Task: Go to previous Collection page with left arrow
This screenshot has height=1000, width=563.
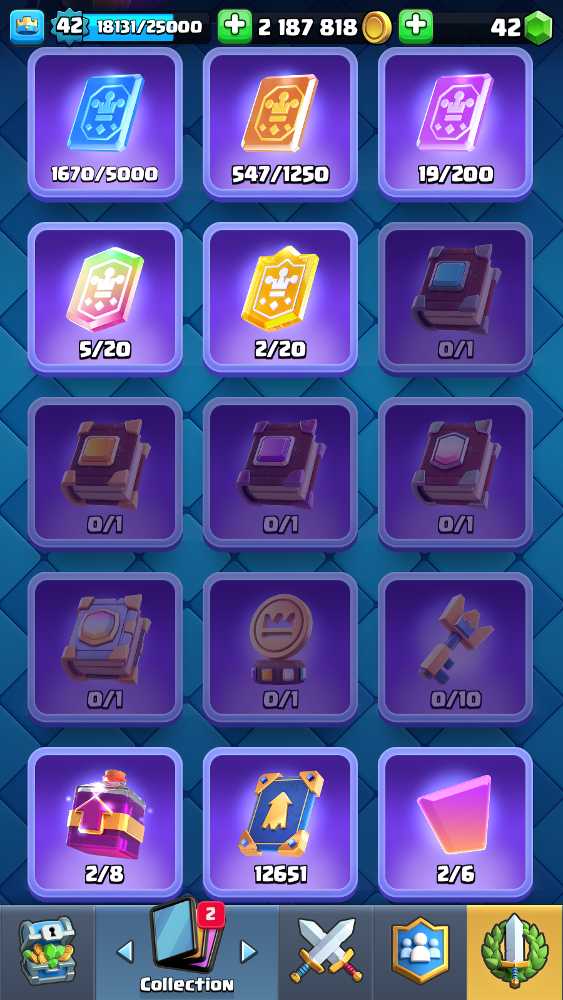Action: [126, 952]
